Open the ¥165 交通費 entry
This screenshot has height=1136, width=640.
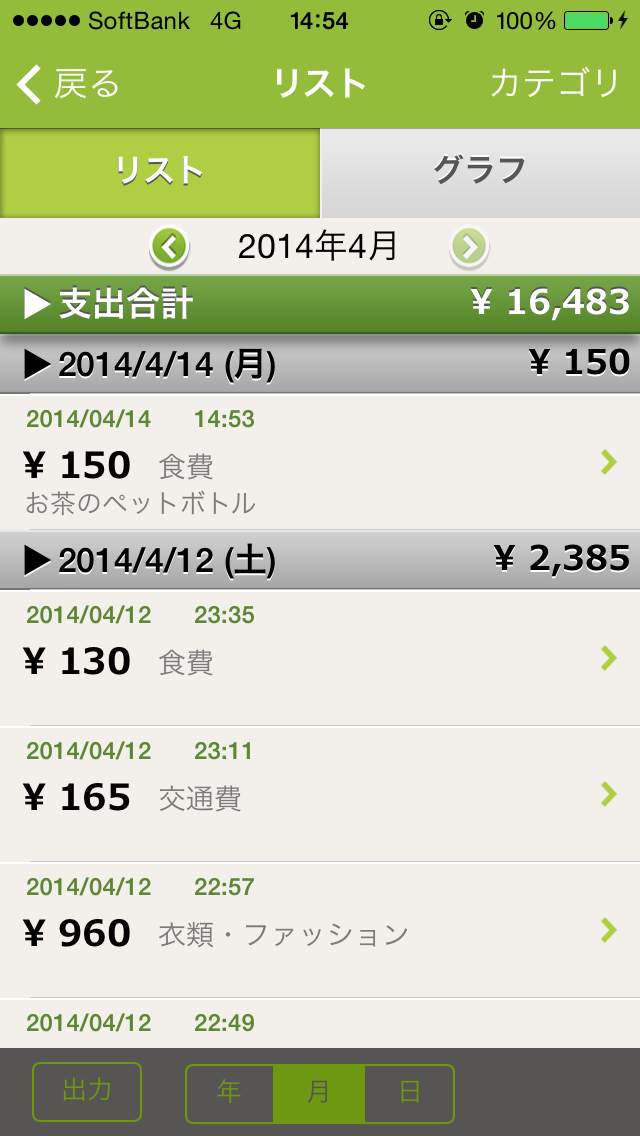(x=320, y=794)
